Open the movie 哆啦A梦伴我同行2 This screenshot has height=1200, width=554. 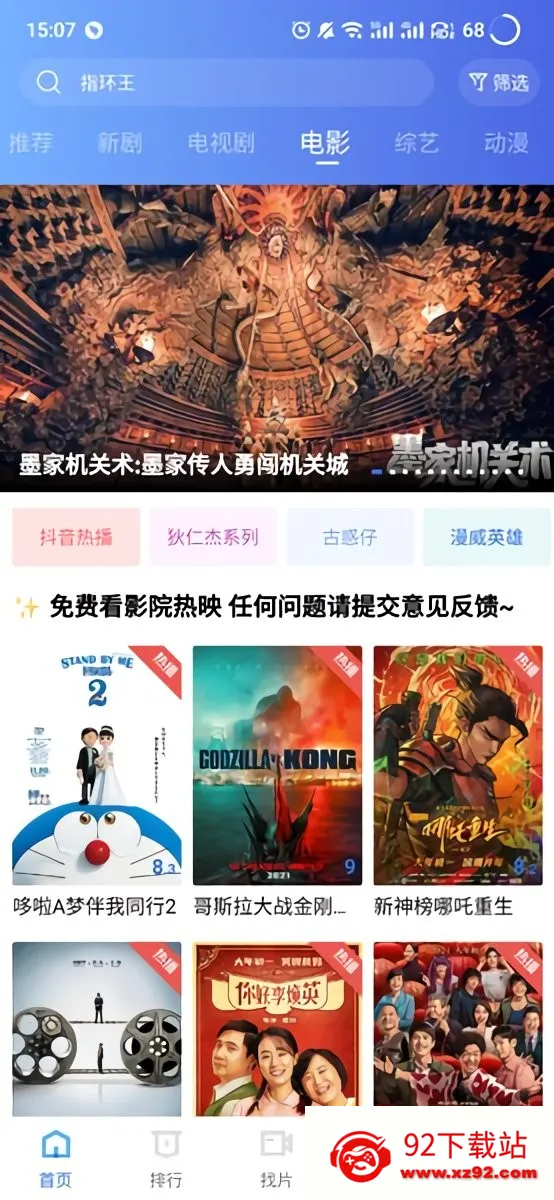click(x=97, y=782)
